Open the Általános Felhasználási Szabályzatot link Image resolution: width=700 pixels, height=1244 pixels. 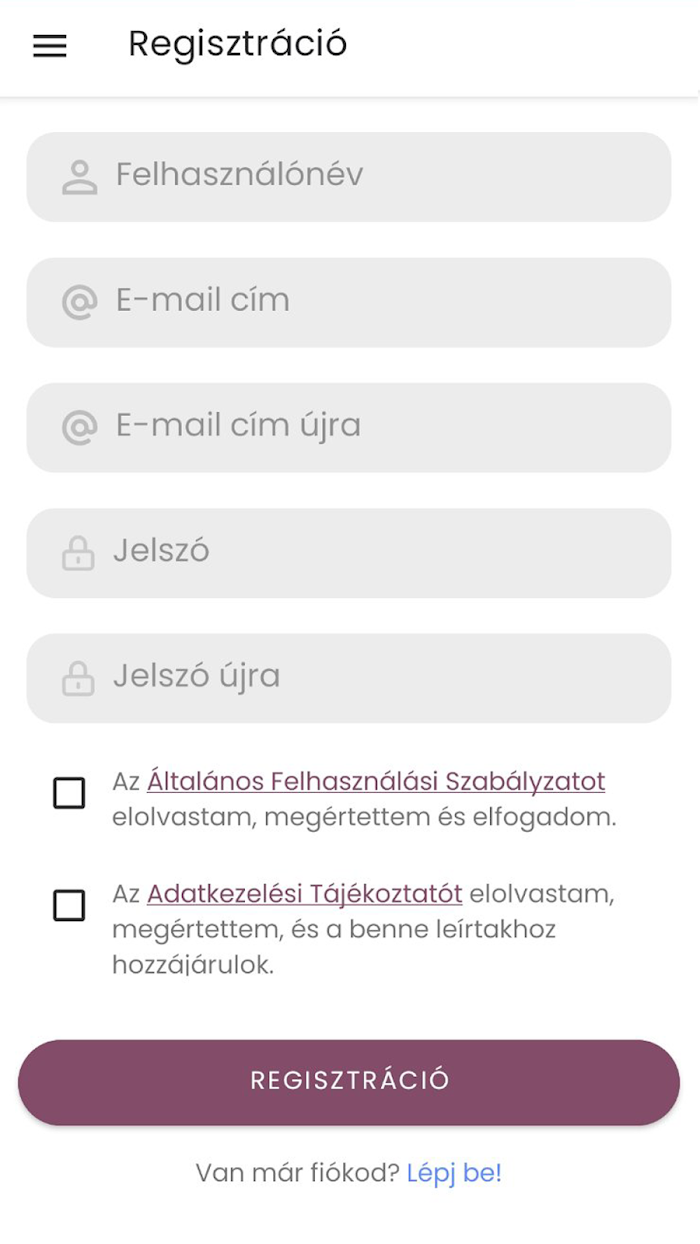376,781
